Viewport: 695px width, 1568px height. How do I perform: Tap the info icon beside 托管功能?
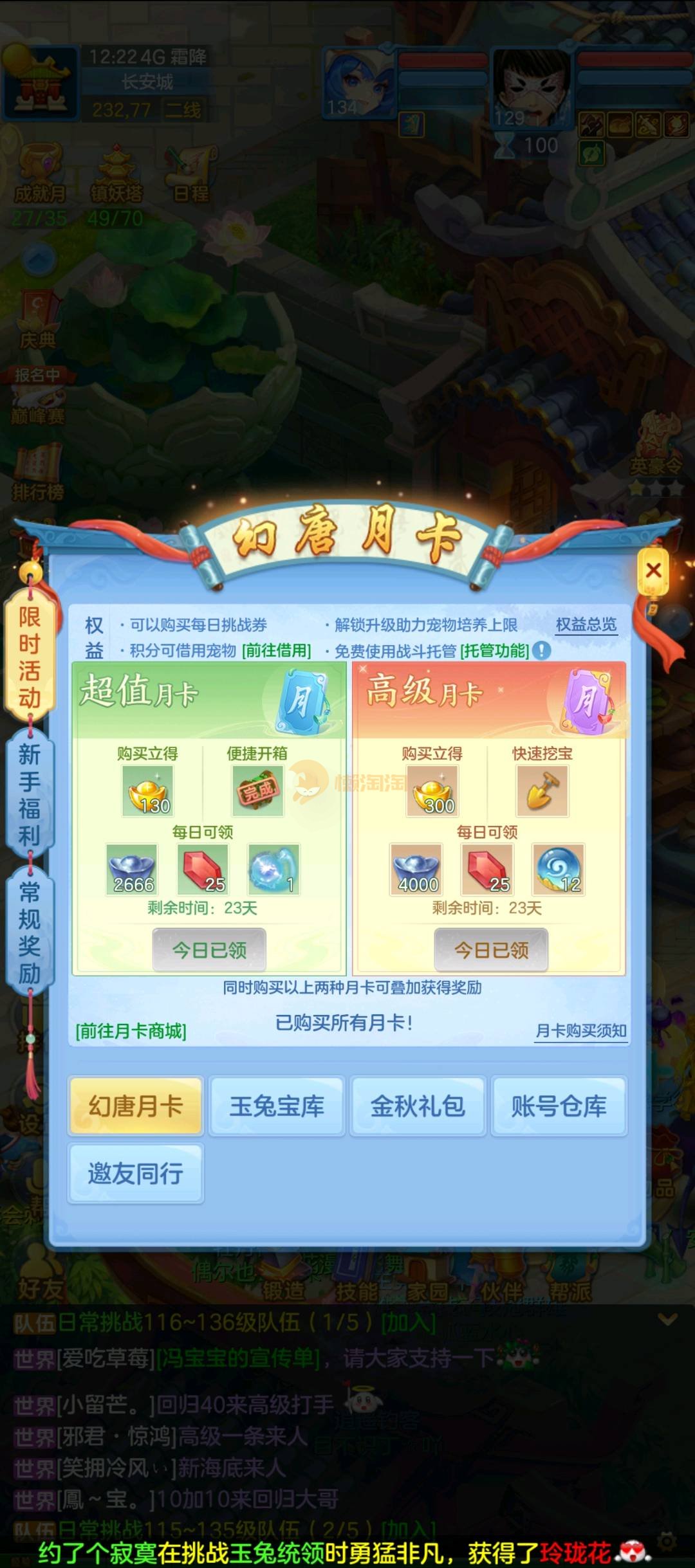[542, 651]
